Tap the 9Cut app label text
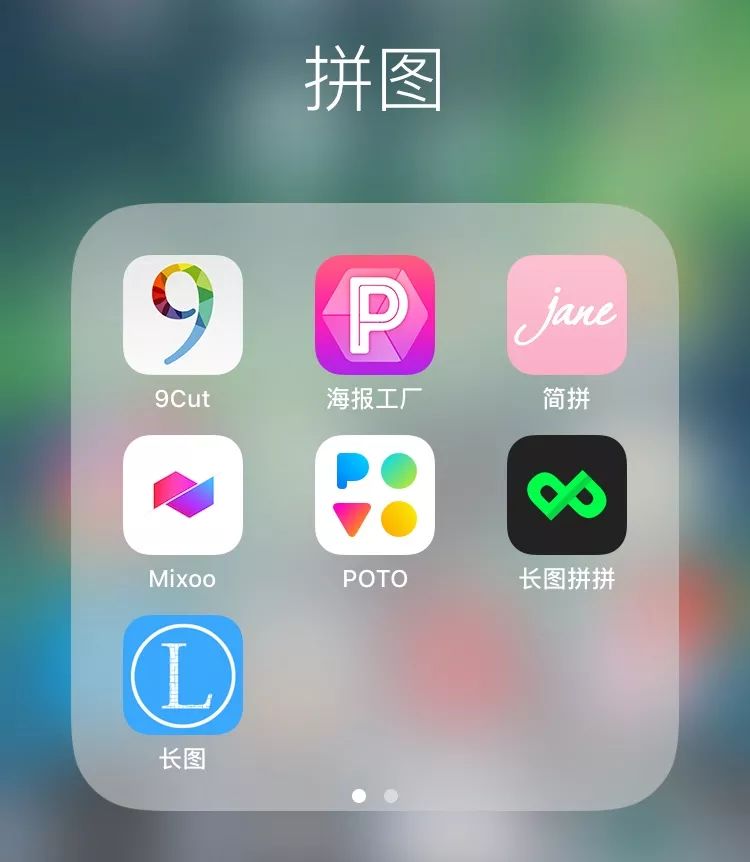Screen dimensions: 750x862 182,399
